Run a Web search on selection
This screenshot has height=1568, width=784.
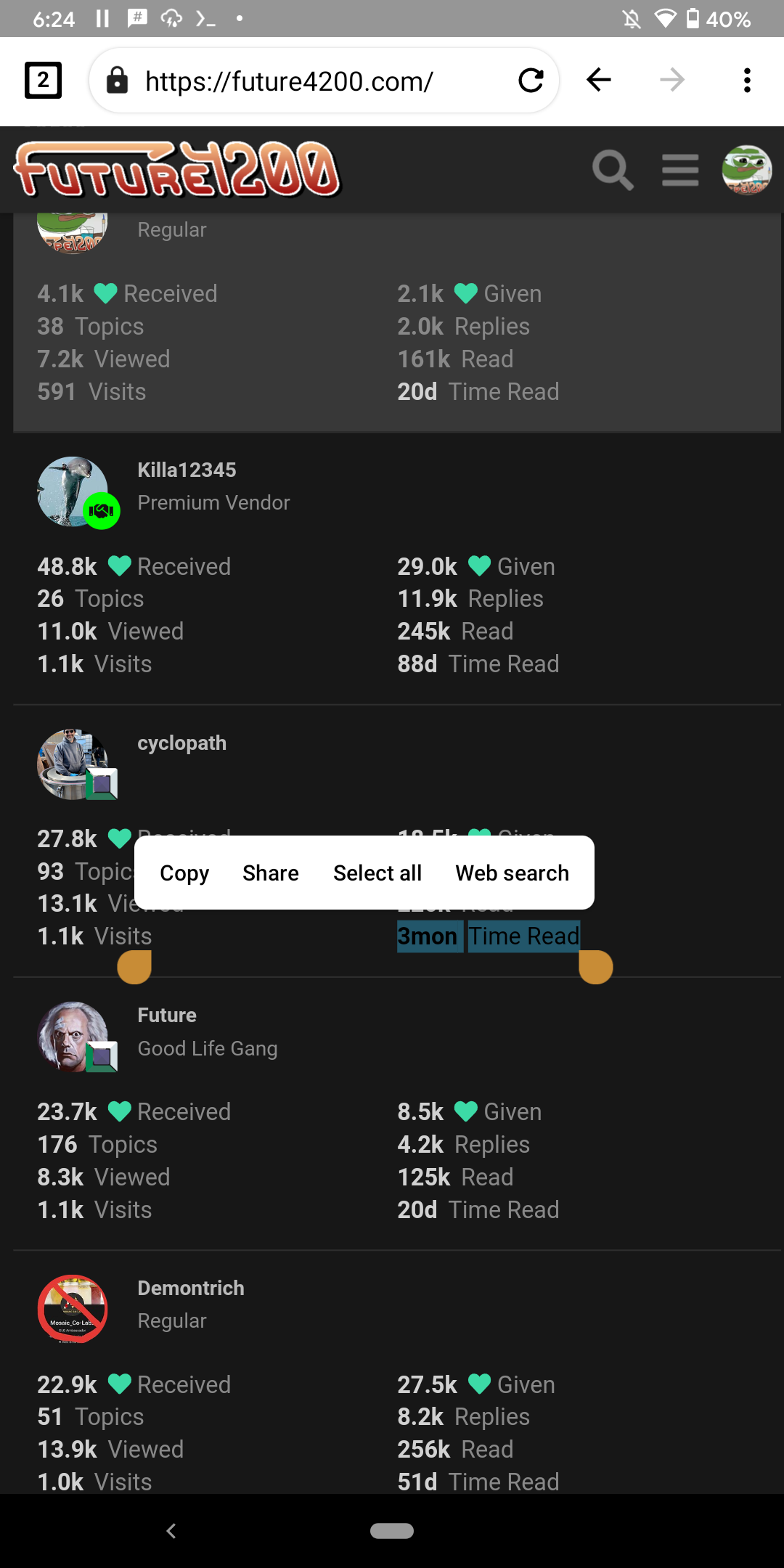pyautogui.click(x=512, y=873)
